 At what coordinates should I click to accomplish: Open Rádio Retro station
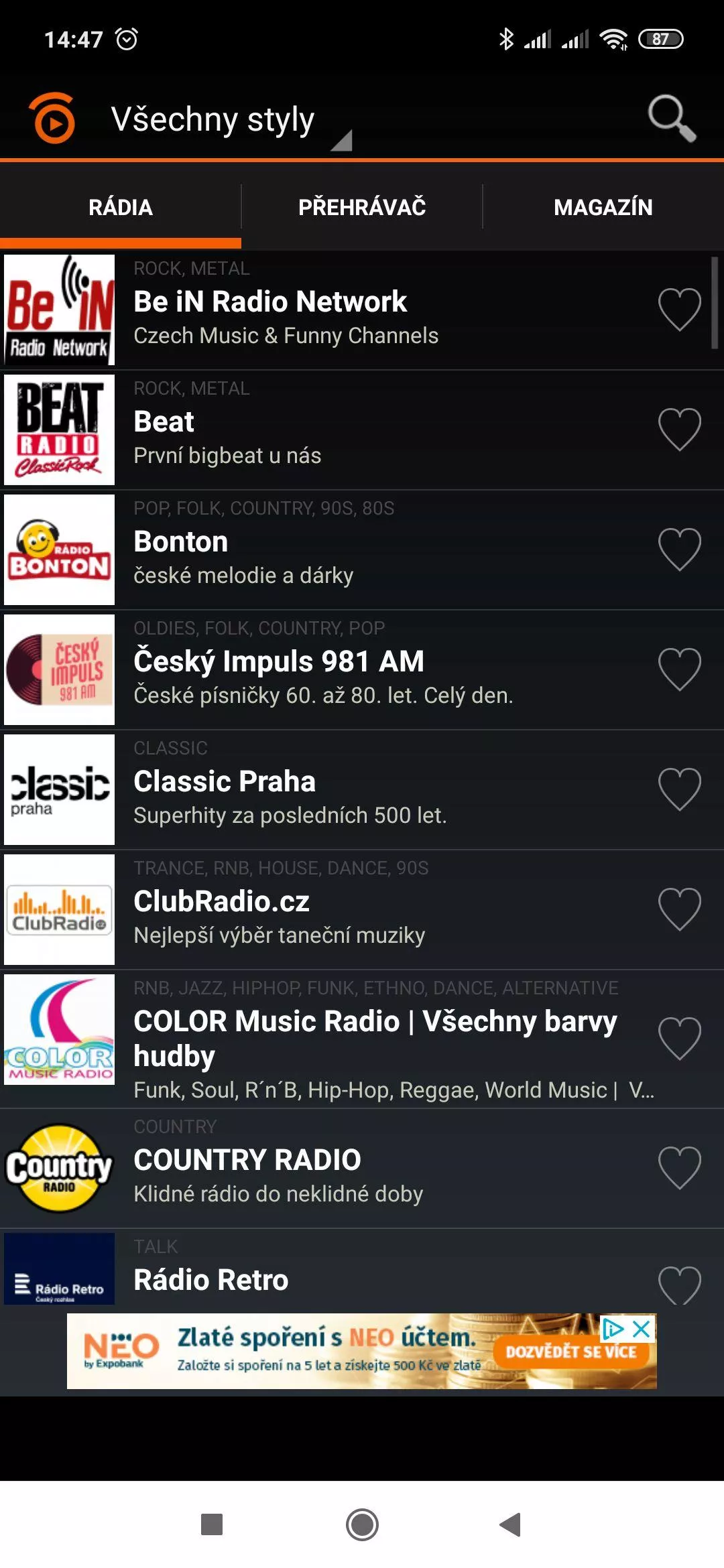pyautogui.click(x=362, y=1270)
